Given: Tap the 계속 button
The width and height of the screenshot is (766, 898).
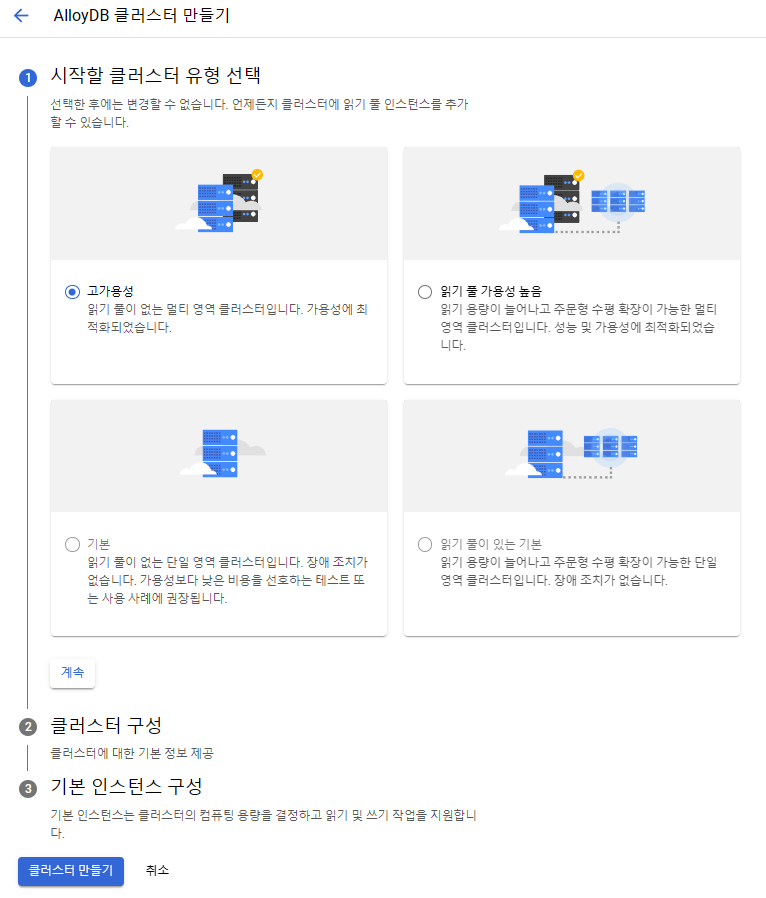Looking at the screenshot, I should (72, 673).
